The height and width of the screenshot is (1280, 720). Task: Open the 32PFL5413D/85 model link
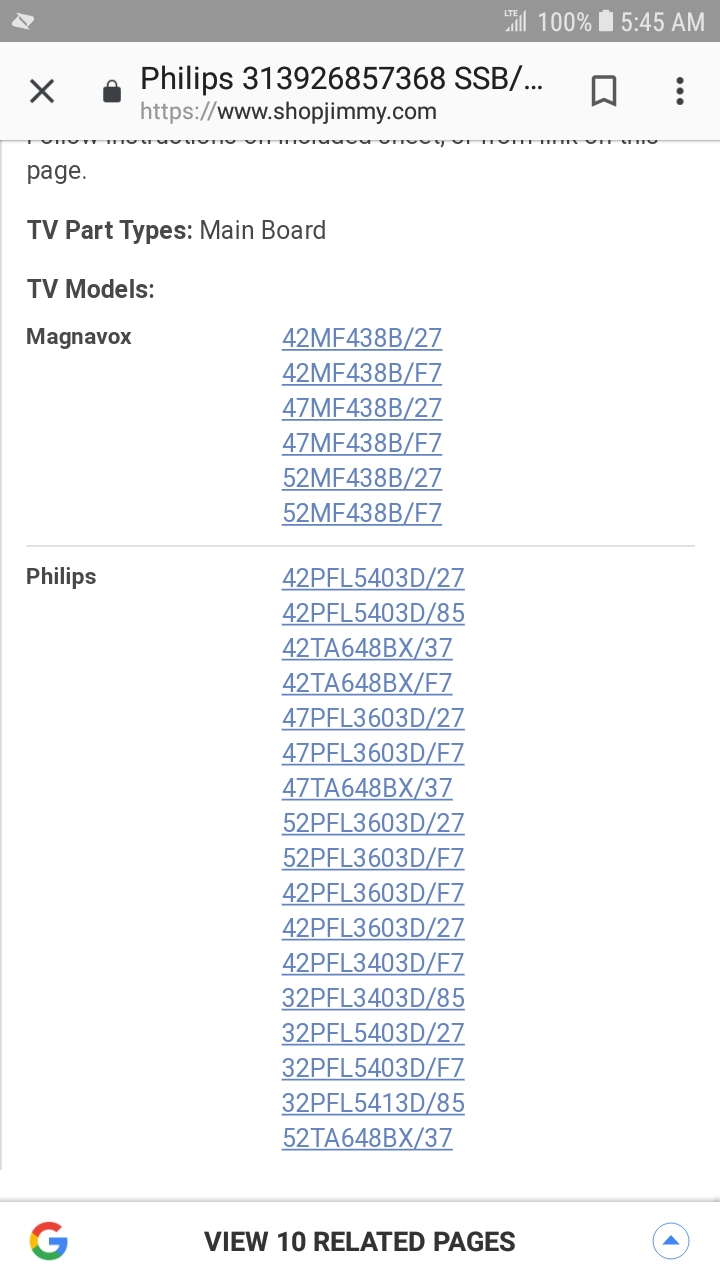coord(373,1103)
